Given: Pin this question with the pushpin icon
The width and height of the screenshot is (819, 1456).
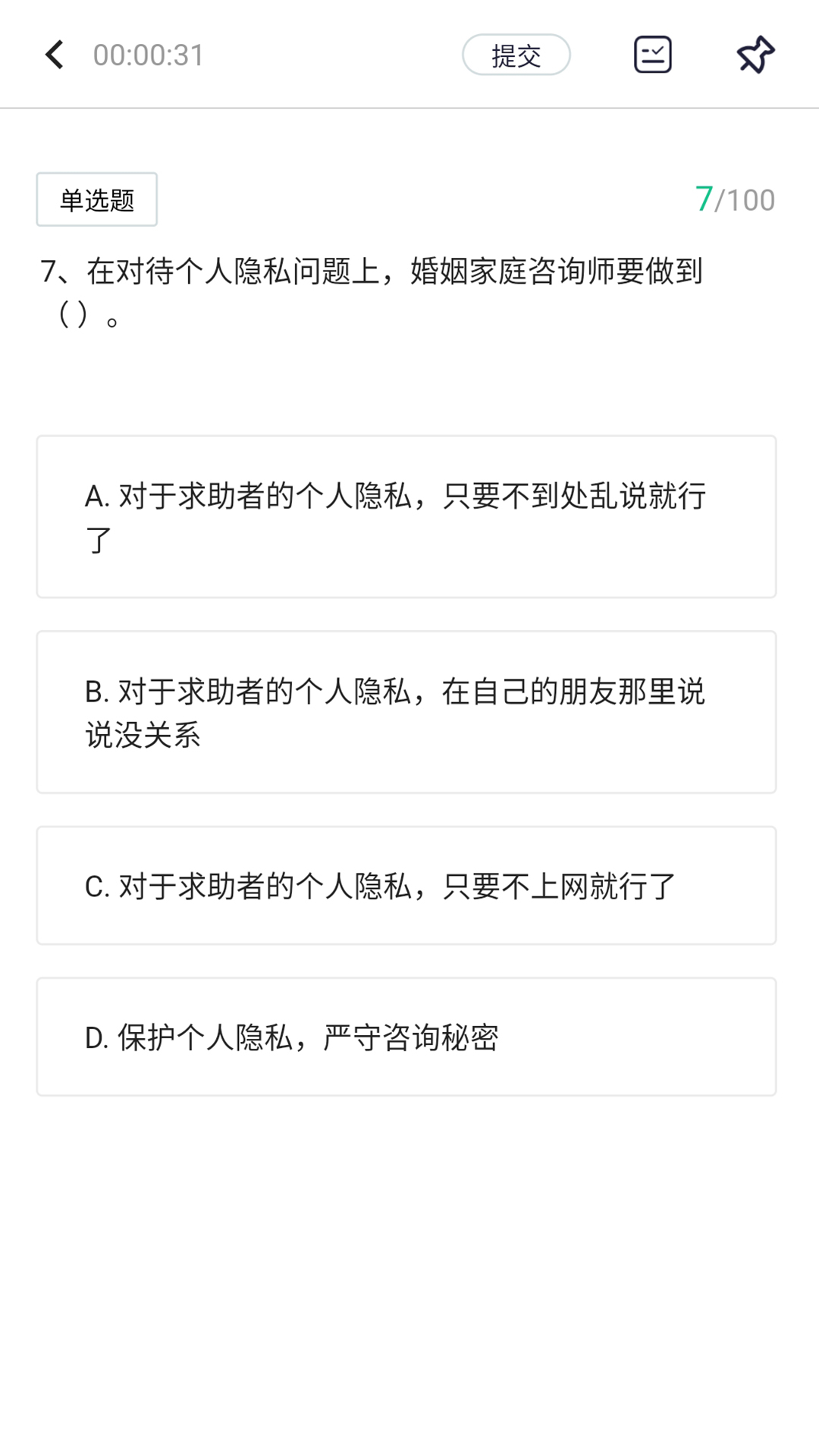Looking at the screenshot, I should pos(755,55).
